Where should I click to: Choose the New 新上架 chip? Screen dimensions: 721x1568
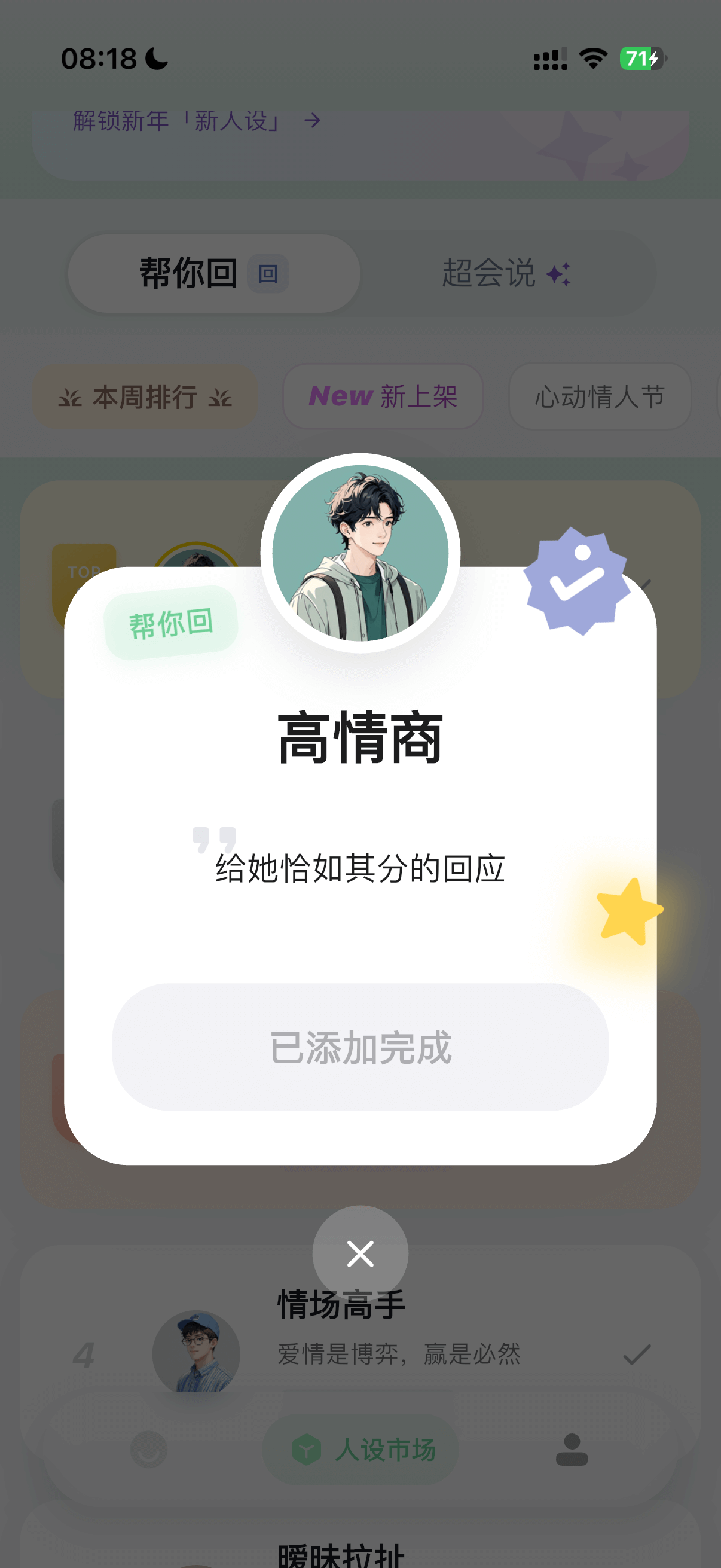click(383, 397)
